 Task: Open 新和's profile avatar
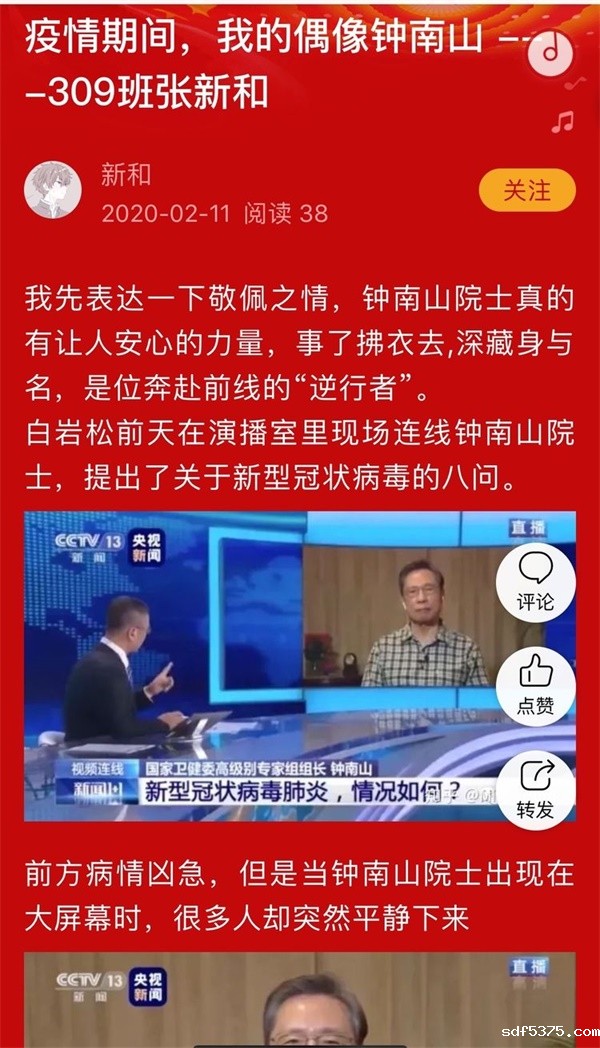53,190
